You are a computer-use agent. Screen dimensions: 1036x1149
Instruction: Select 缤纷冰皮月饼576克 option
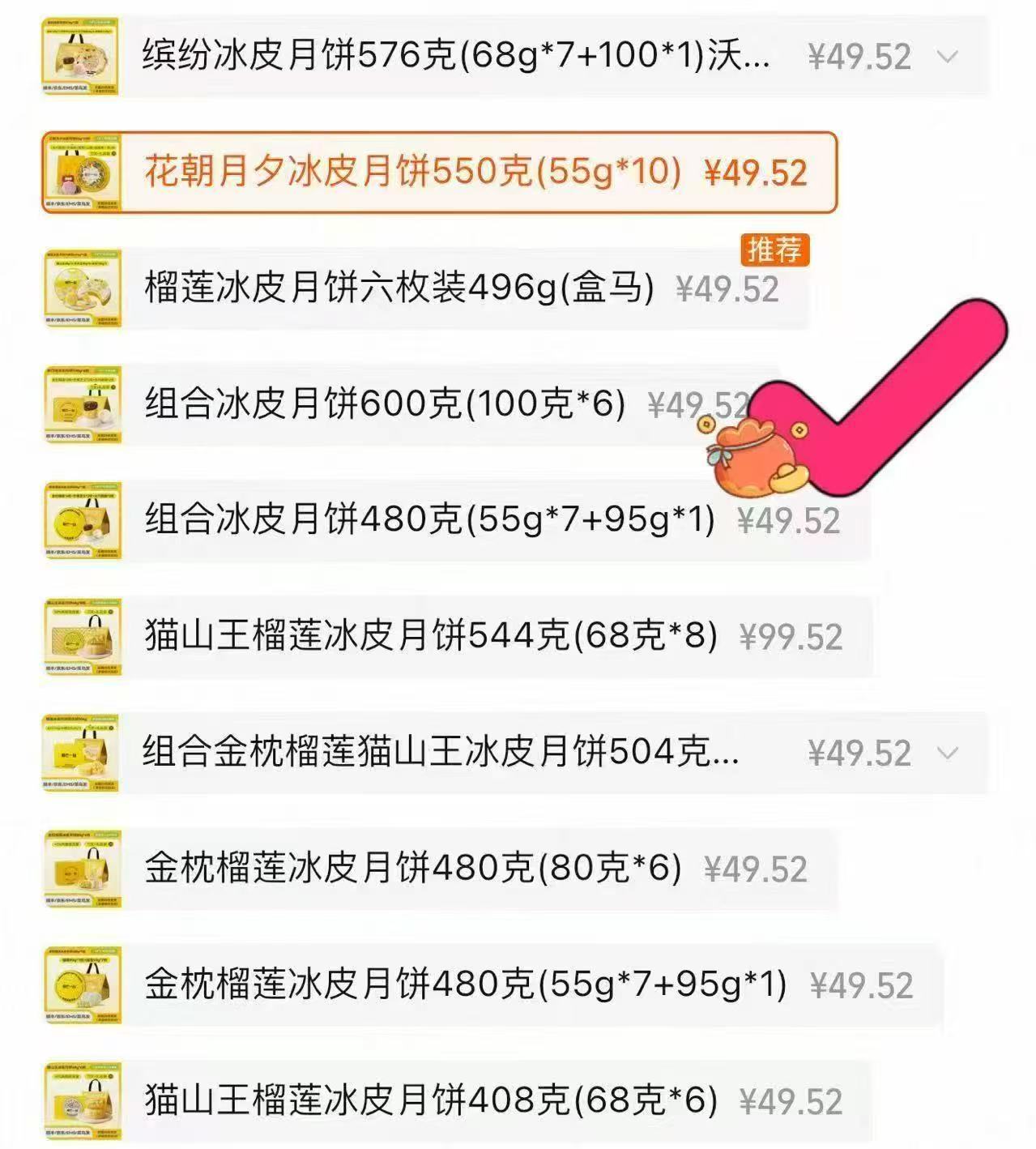(455, 57)
